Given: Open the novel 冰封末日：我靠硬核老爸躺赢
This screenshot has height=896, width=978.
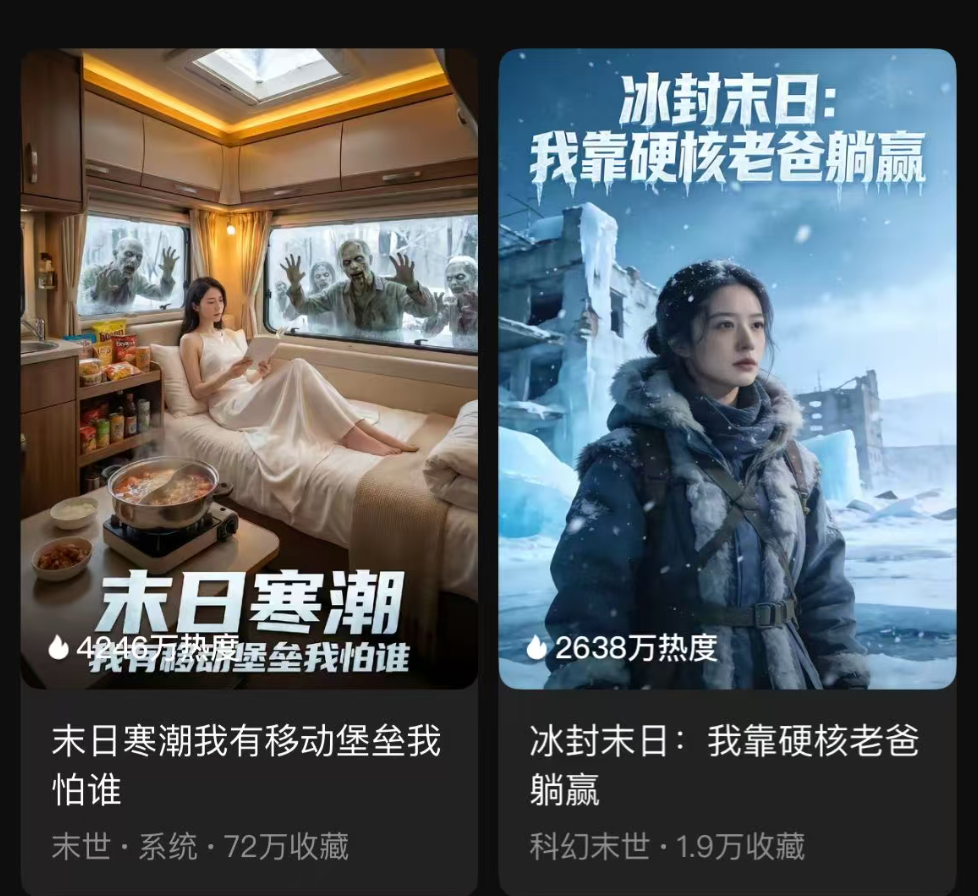Looking at the screenshot, I should coord(727,370).
